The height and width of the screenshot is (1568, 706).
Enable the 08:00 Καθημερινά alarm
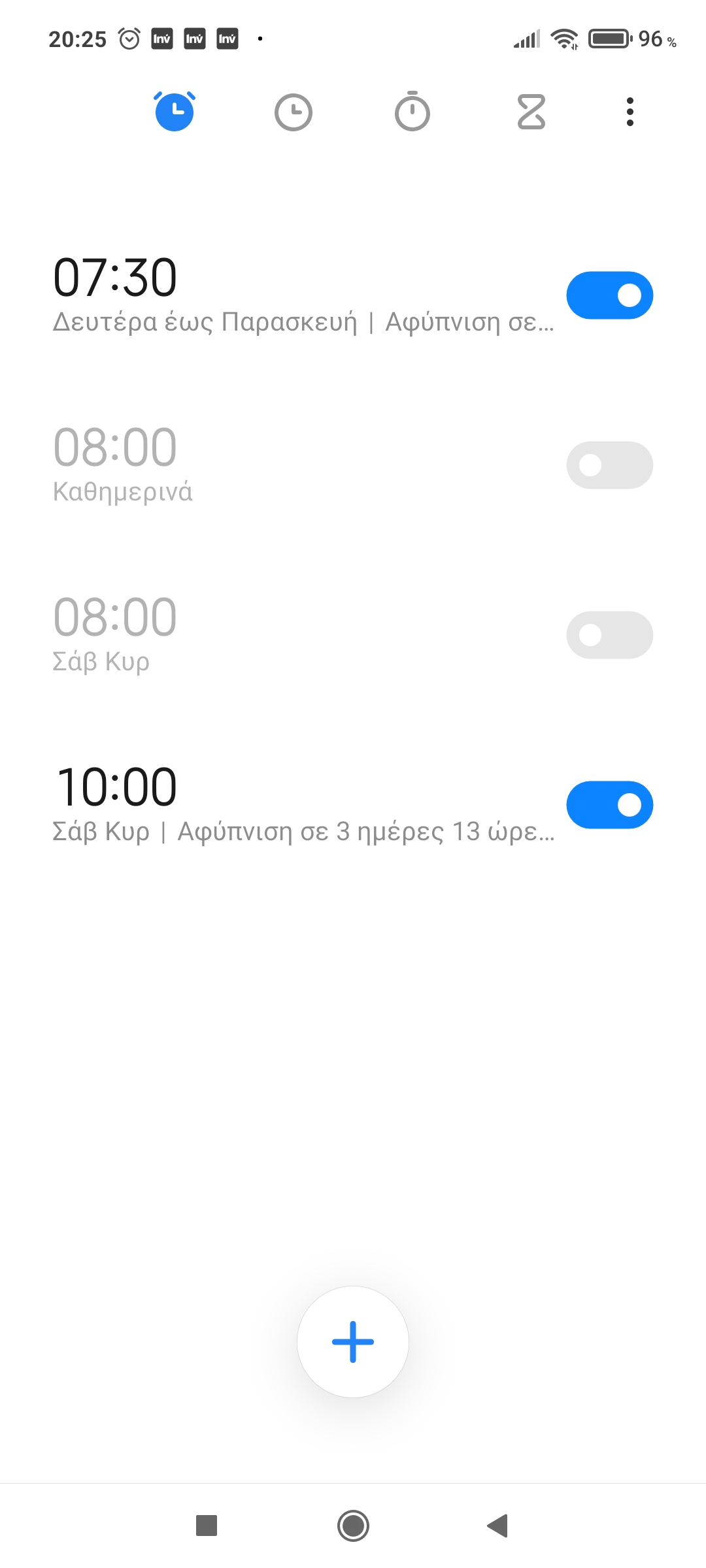click(609, 465)
